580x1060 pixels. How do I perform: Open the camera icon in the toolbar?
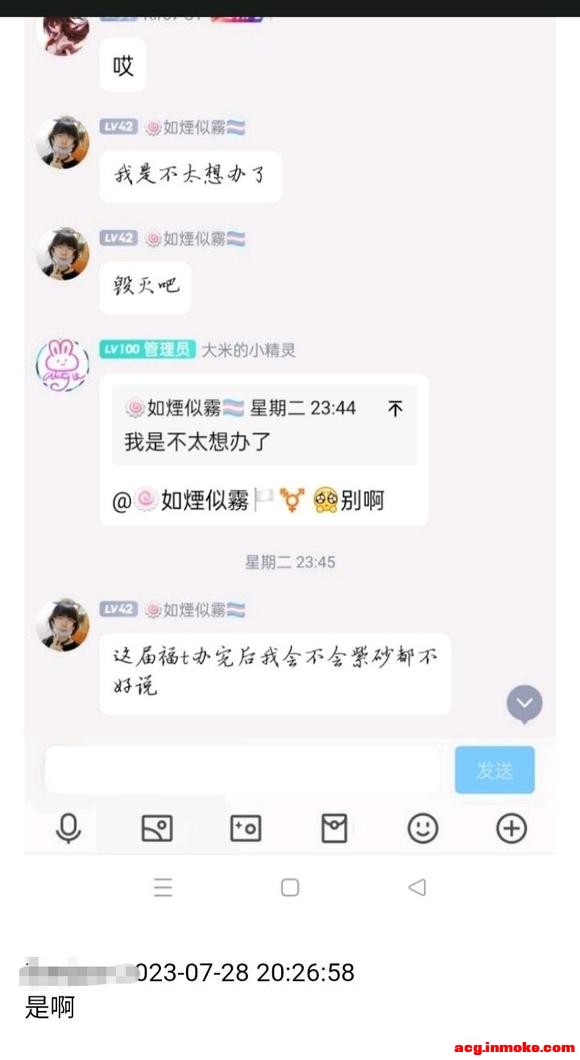tap(245, 828)
